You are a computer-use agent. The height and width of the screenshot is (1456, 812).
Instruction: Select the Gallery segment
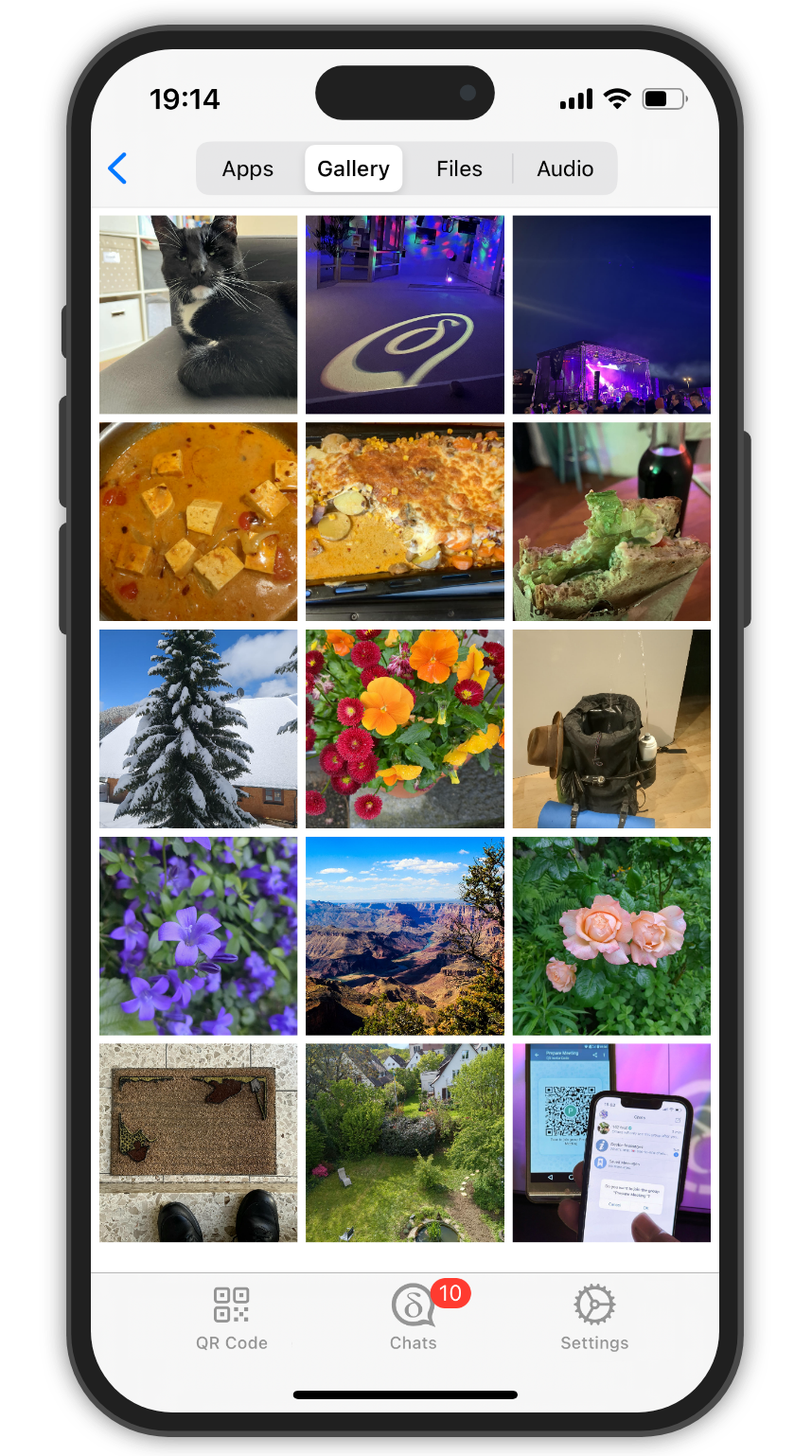tap(353, 169)
